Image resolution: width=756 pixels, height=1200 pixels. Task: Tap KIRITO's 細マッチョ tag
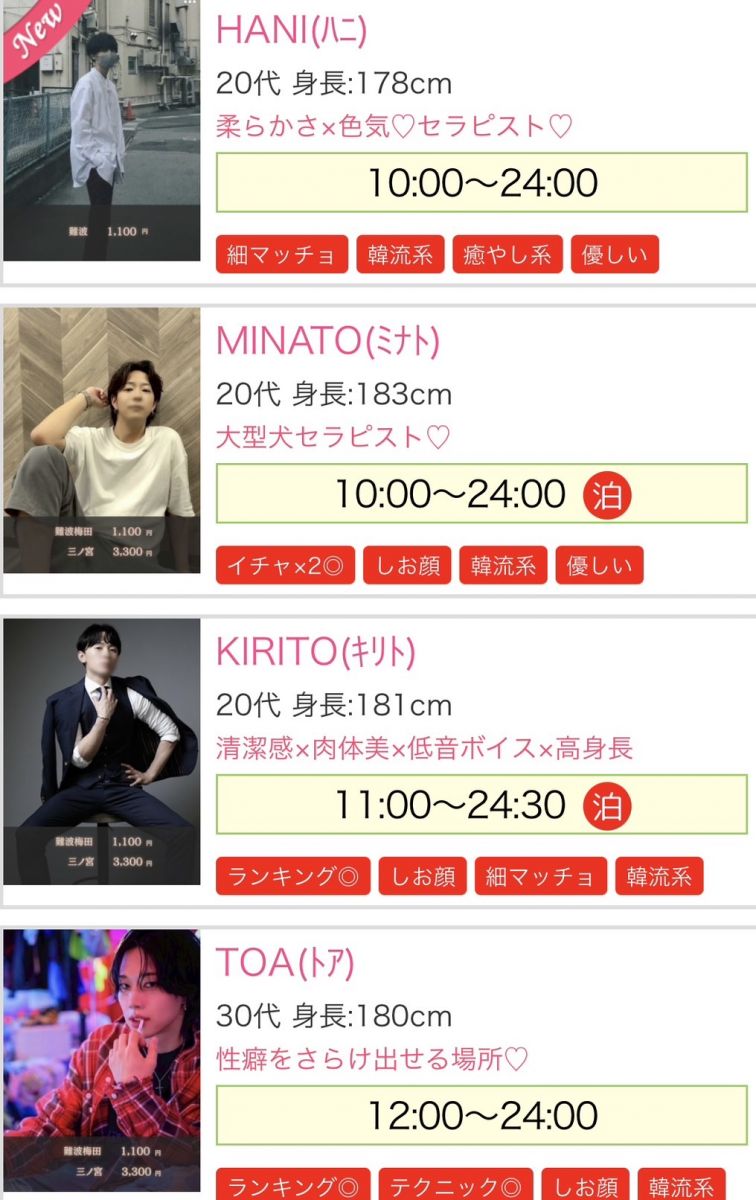(x=540, y=877)
